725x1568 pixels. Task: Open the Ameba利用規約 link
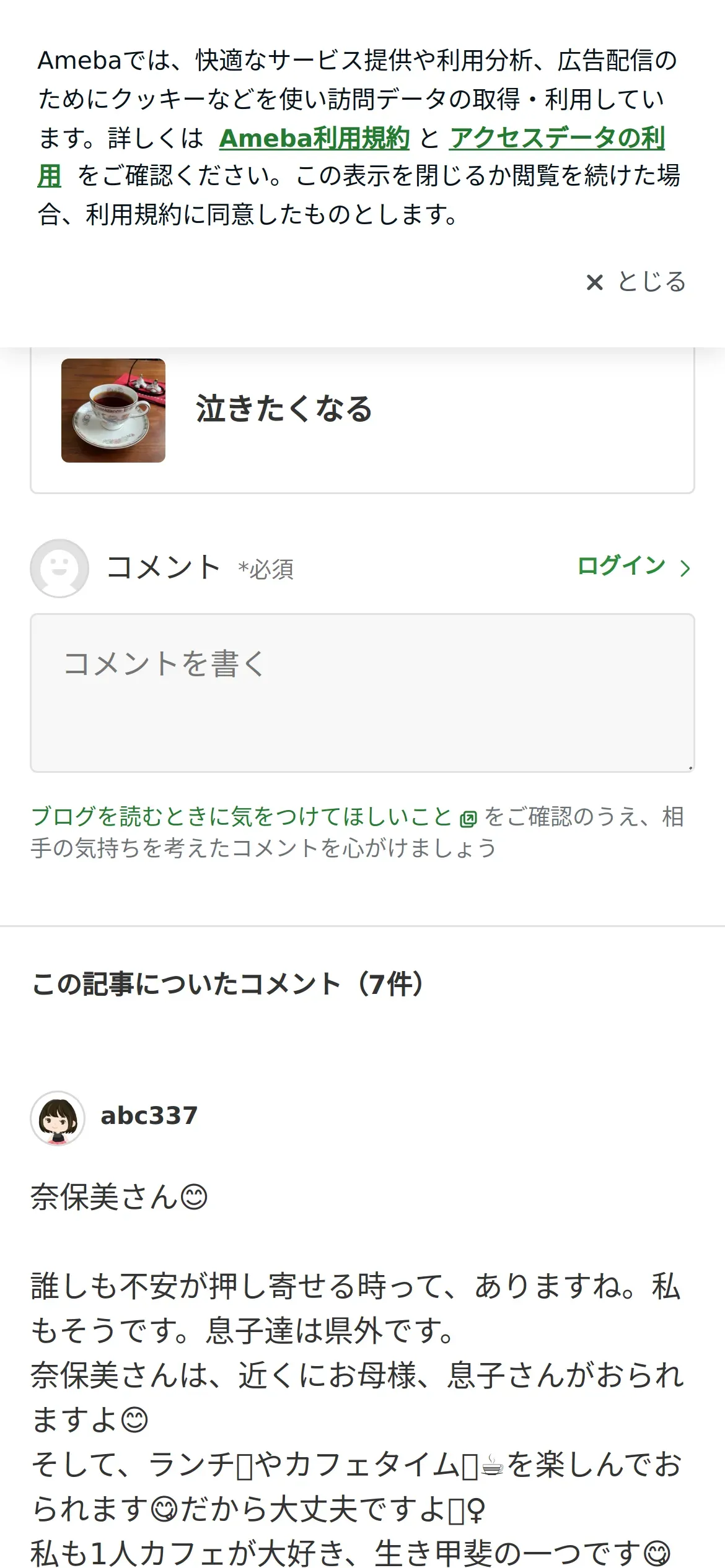pos(314,138)
